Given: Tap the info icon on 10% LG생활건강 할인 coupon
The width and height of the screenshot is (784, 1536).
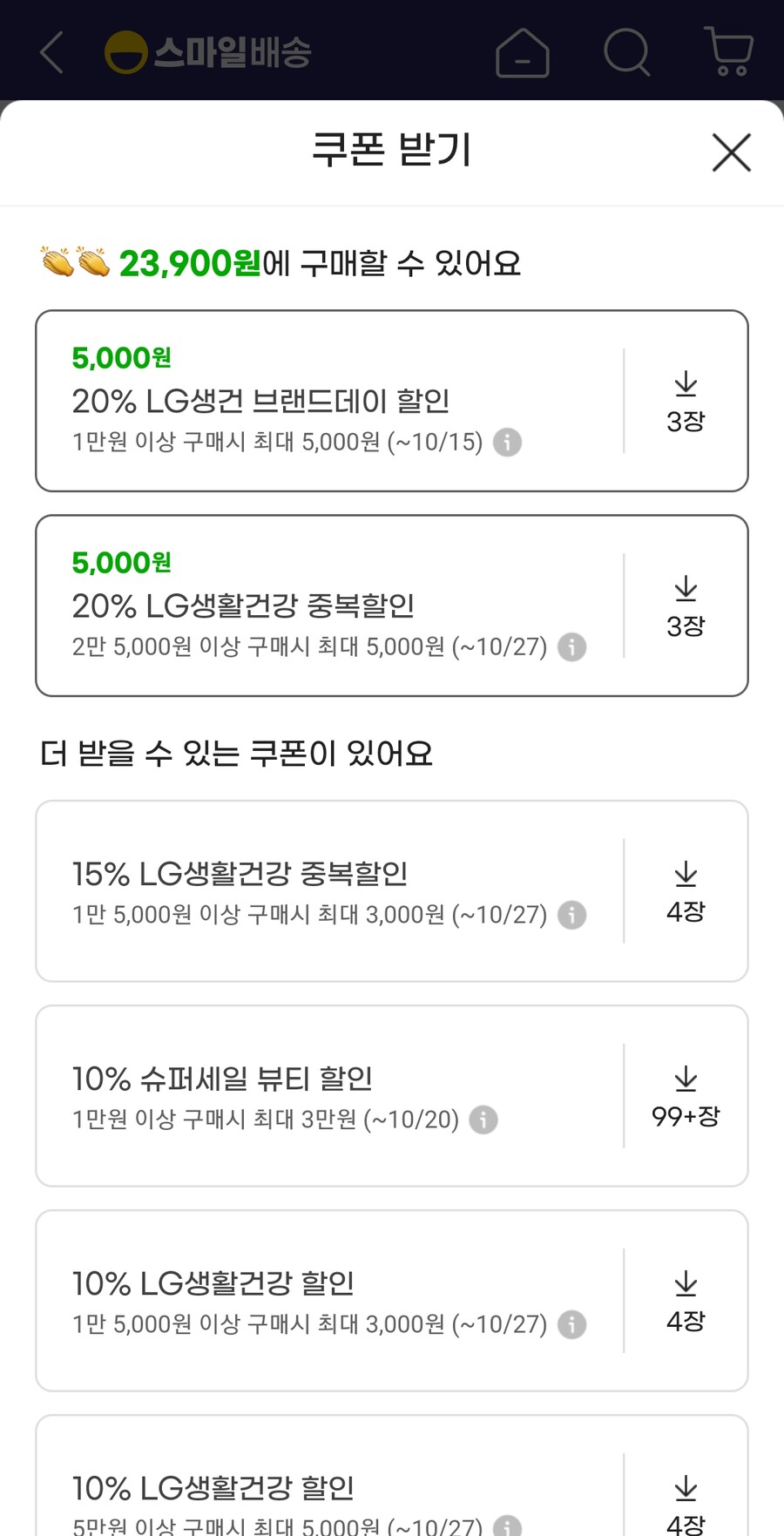Looking at the screenshot, I should pyautogui.click(x=573, y=1324).
